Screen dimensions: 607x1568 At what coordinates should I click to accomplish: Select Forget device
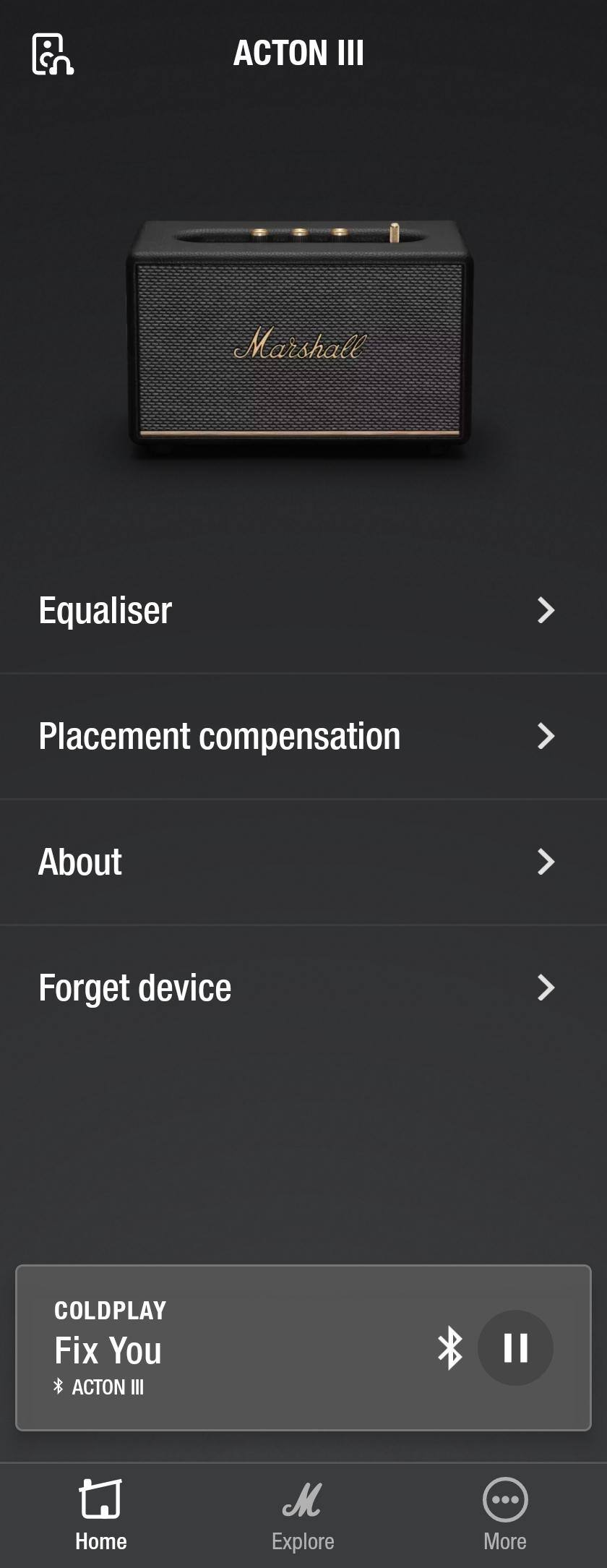click(303, 988)
